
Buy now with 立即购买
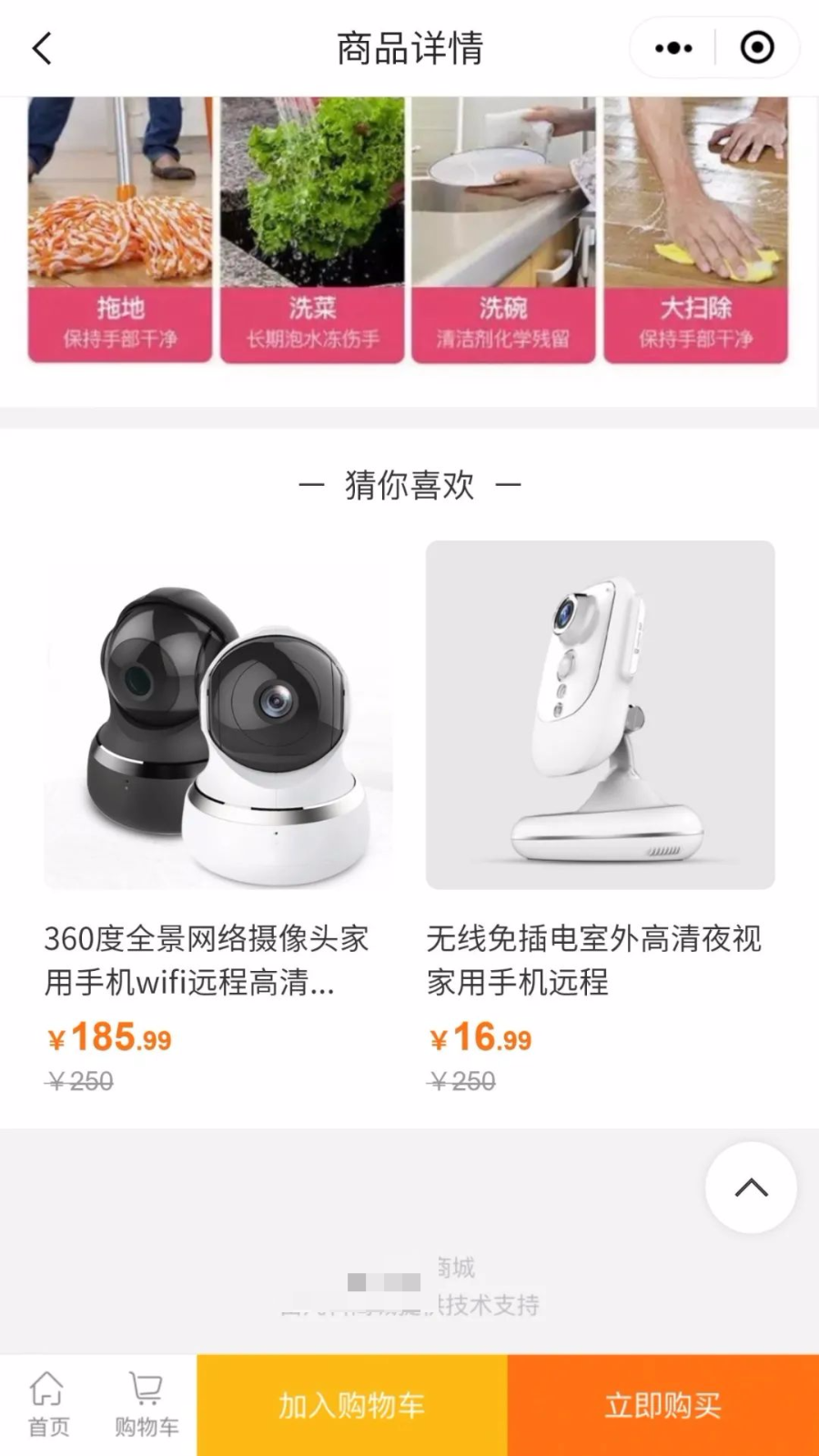click(x=662, y=1405)
